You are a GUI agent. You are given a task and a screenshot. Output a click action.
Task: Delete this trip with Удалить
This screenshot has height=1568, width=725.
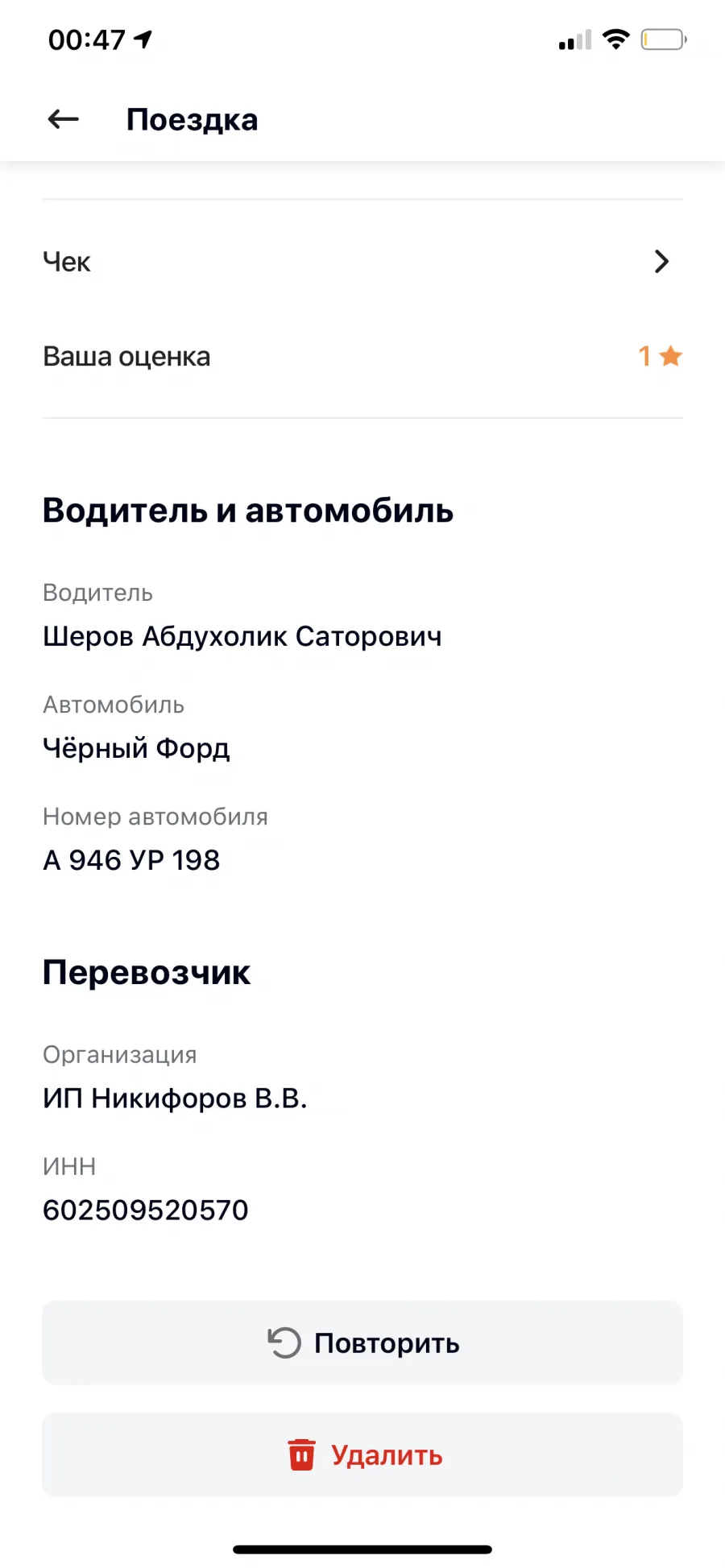pyautogui.click(x=362, y=1454)
